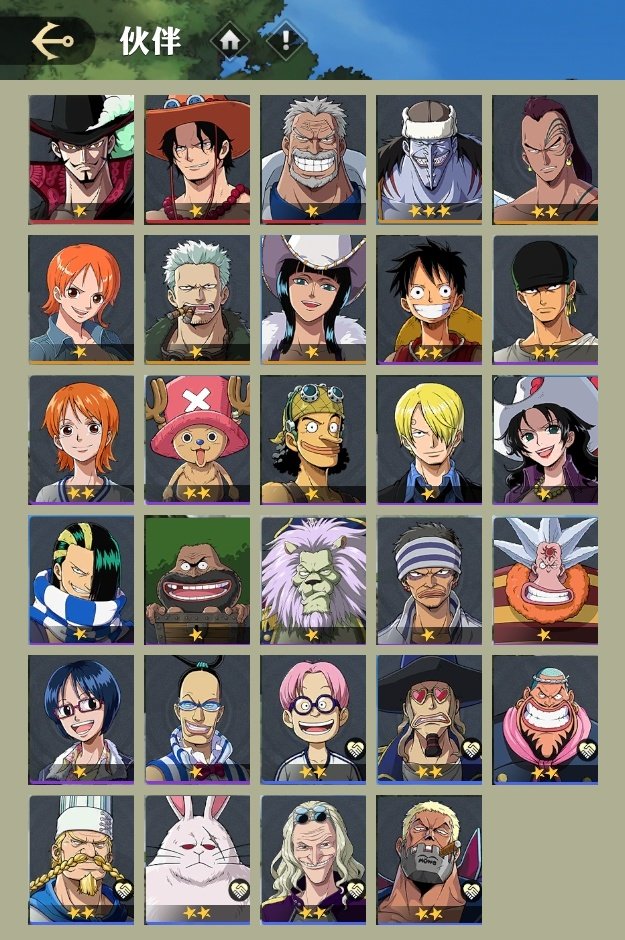Open the exclamation info icon
The height and width of the screenshot is (940, 625).
point(286,41)
